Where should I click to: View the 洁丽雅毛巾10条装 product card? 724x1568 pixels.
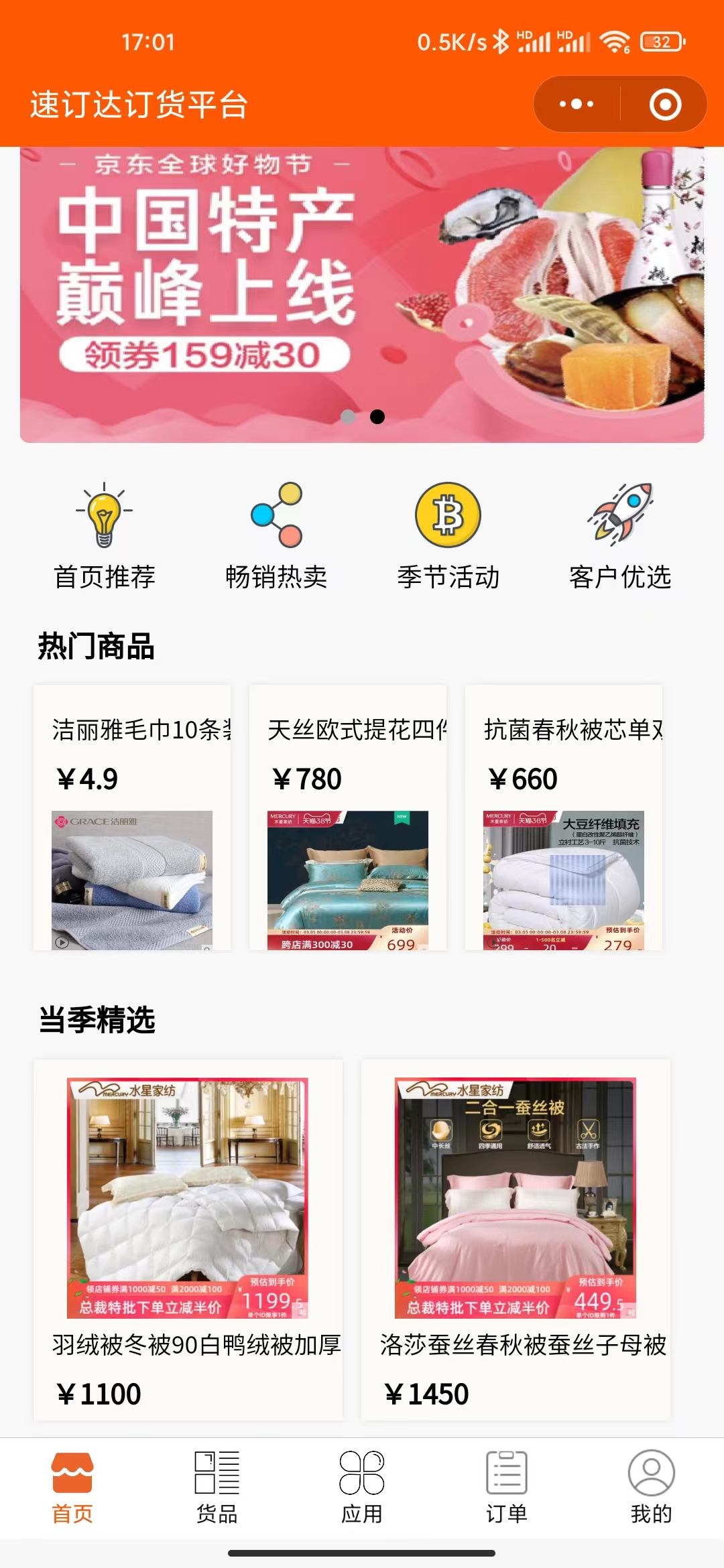click(x=132, y=818)
